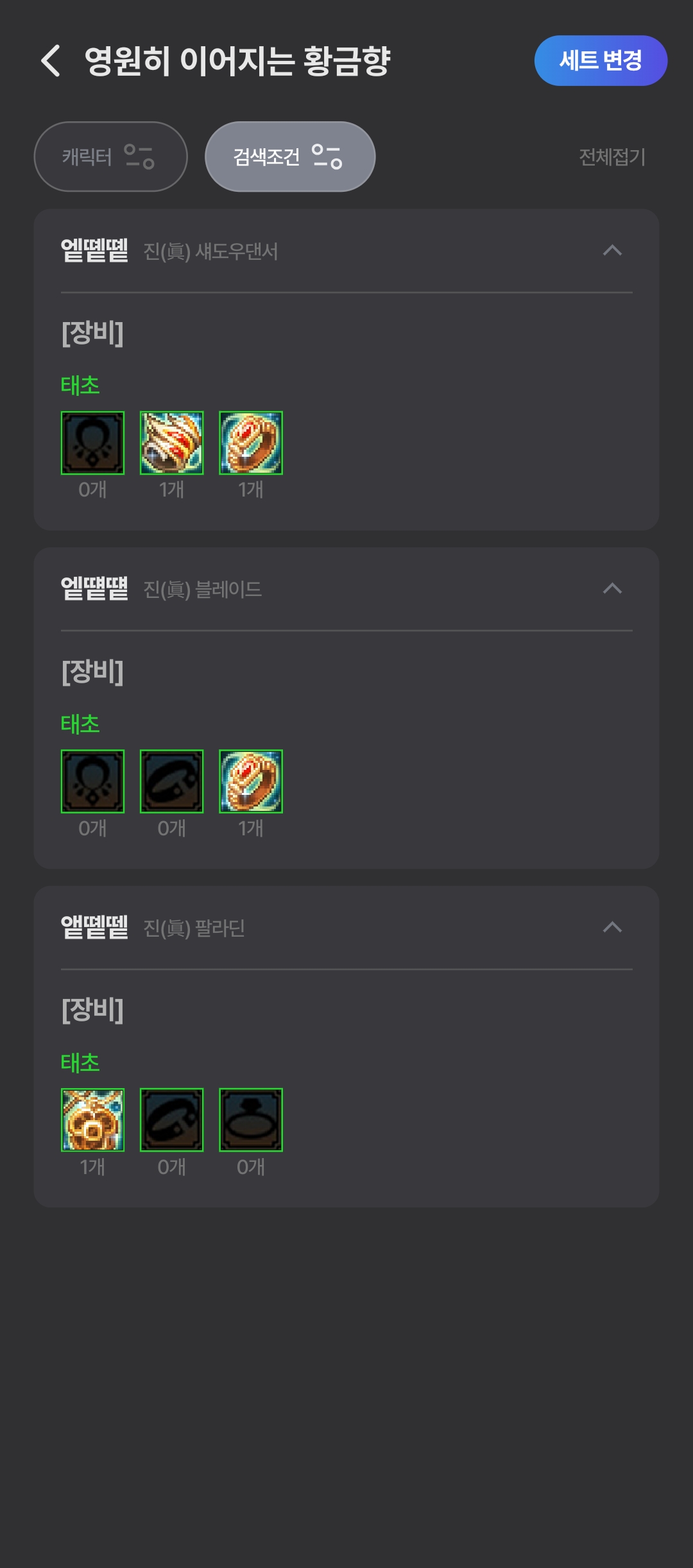Select the empty bracelet slot under 블레이드
693x1568 pixels.
pos(171,781)
